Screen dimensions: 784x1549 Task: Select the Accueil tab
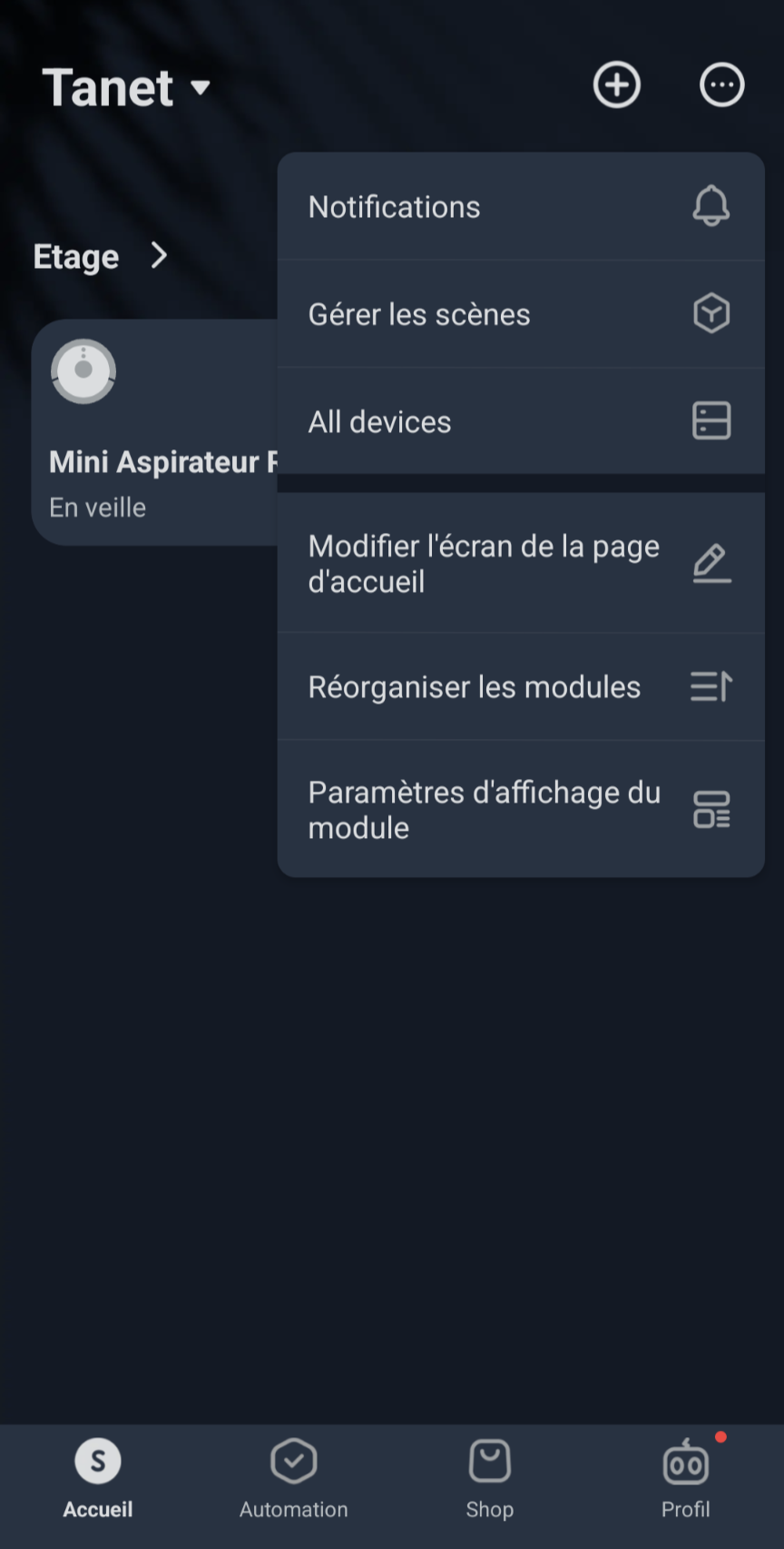[x=98, y=1480]
